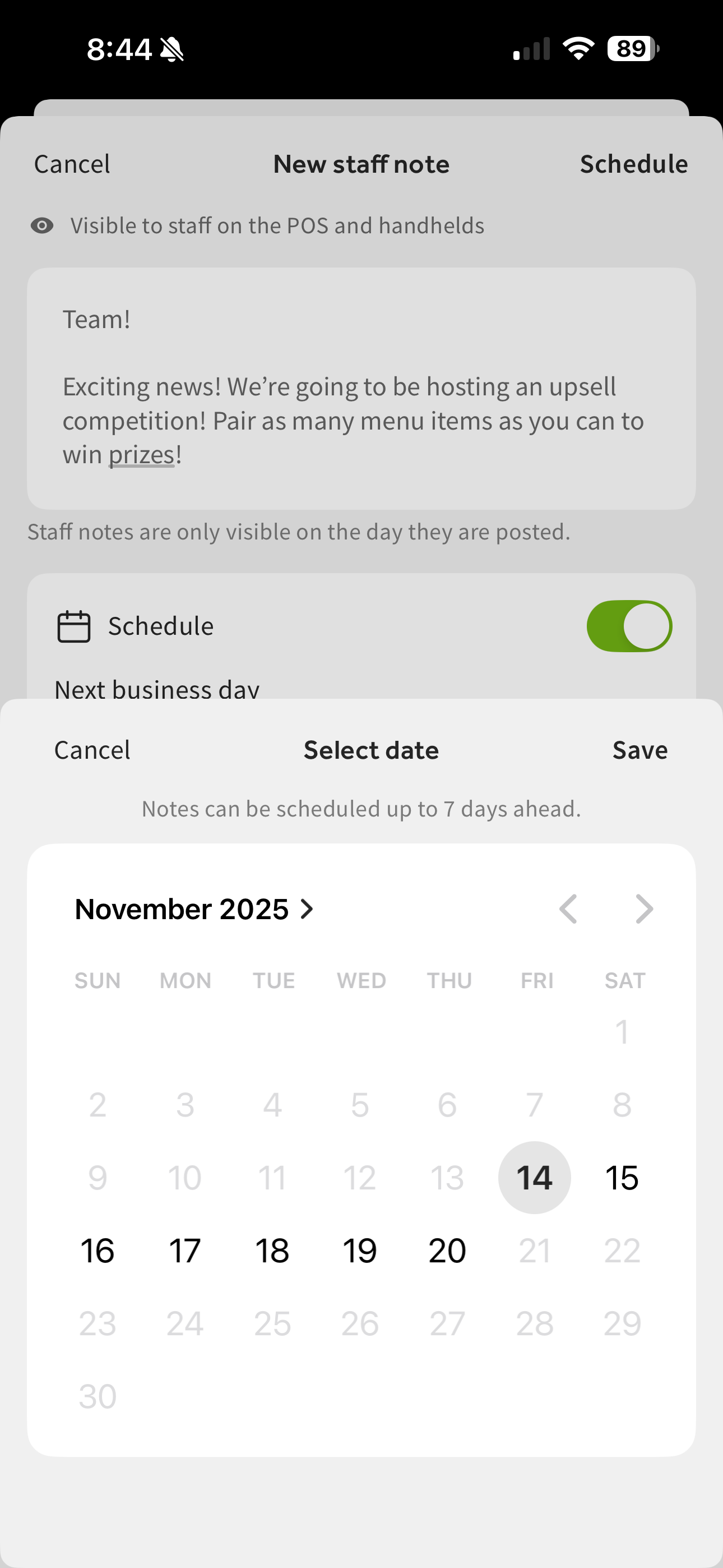
Task: Cancel the new staff note
Action: (72, 163)
